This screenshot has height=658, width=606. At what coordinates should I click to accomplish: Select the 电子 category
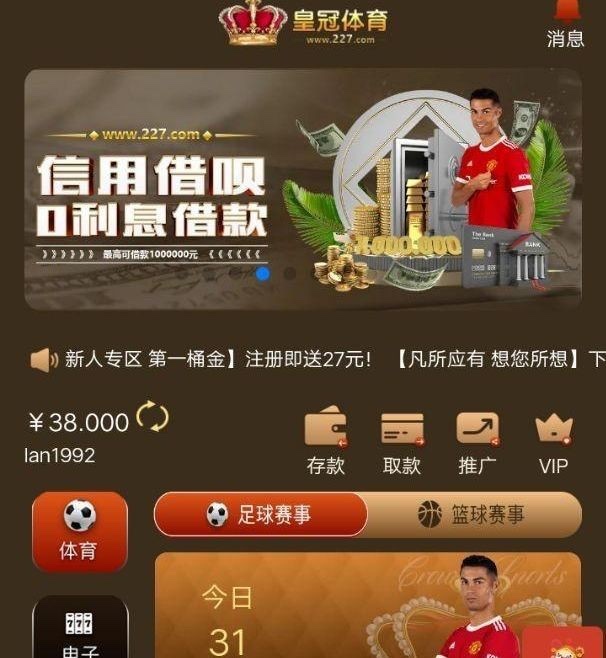(80, 630)
